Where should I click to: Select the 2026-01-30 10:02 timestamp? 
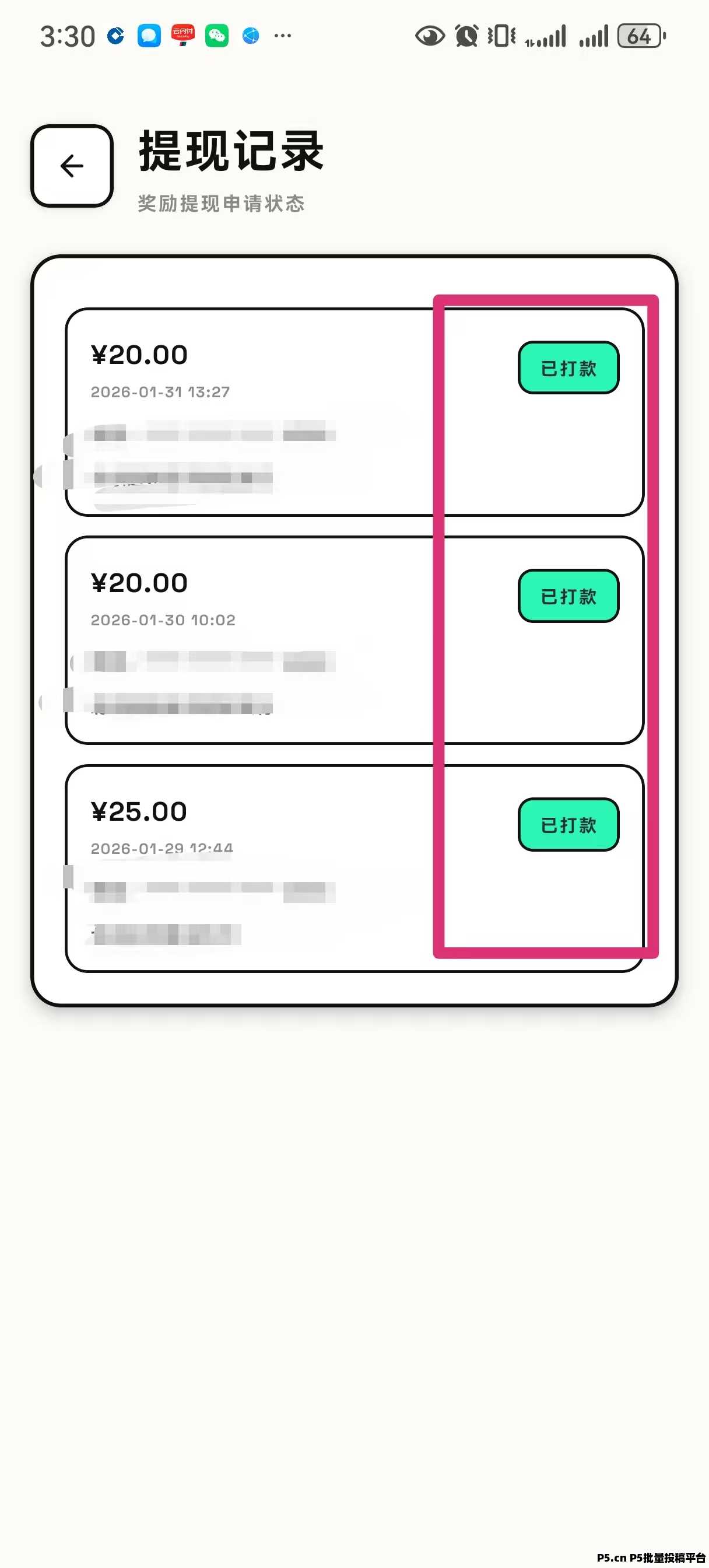pyautogui.click(x=164, y=619)
